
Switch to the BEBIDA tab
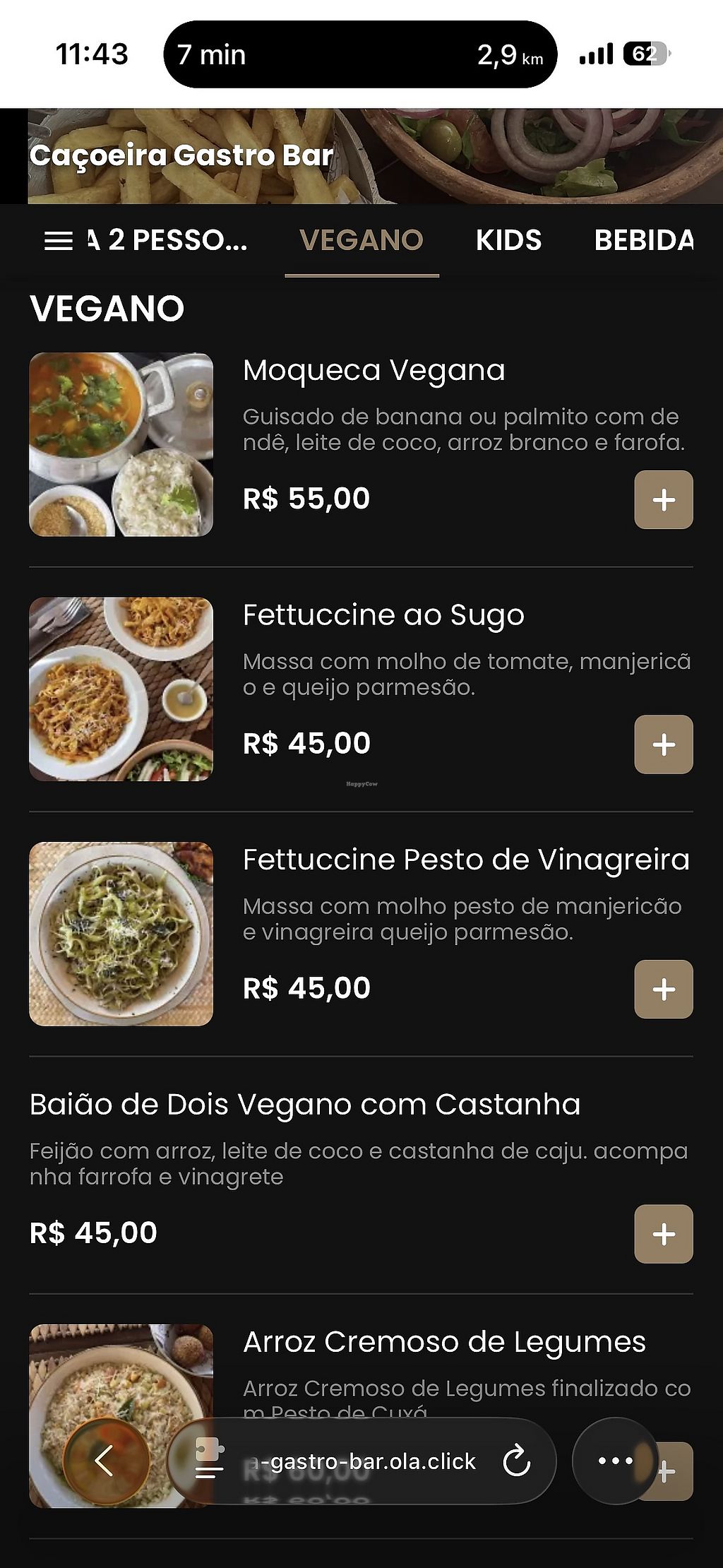[x=644, y=241]
